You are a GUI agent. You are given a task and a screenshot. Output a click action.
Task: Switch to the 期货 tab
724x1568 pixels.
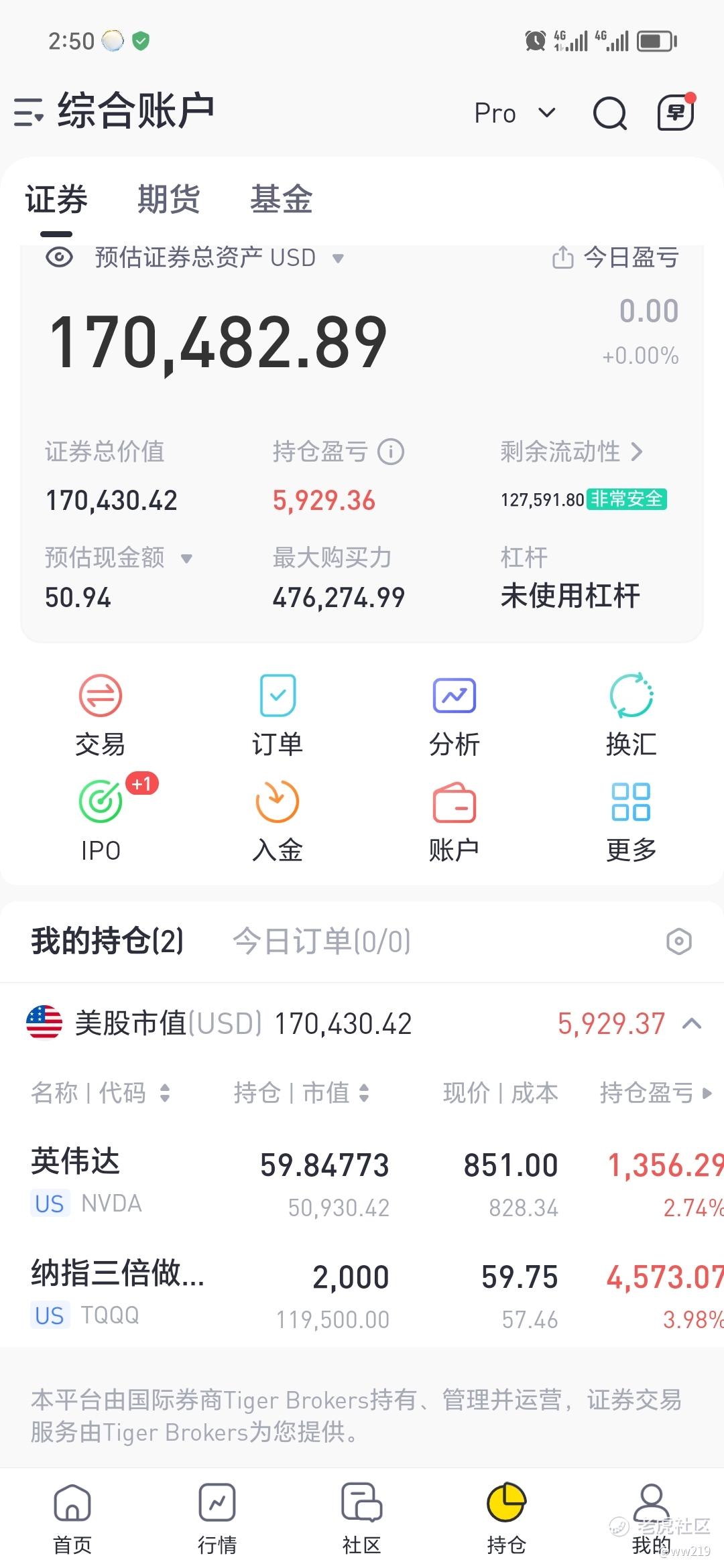(x=168, y=199)
